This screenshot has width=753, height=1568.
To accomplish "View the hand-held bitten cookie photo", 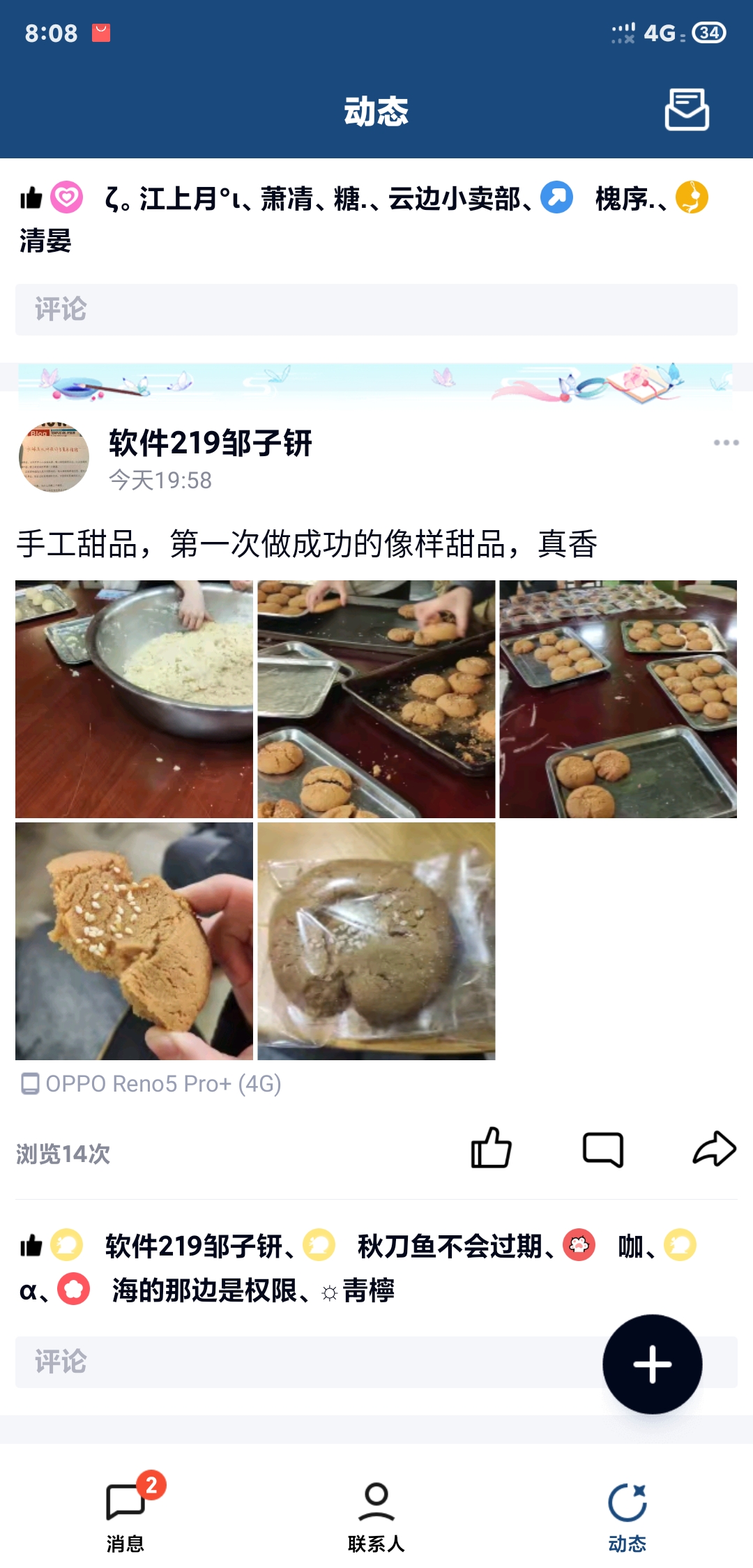I will 134,941.
